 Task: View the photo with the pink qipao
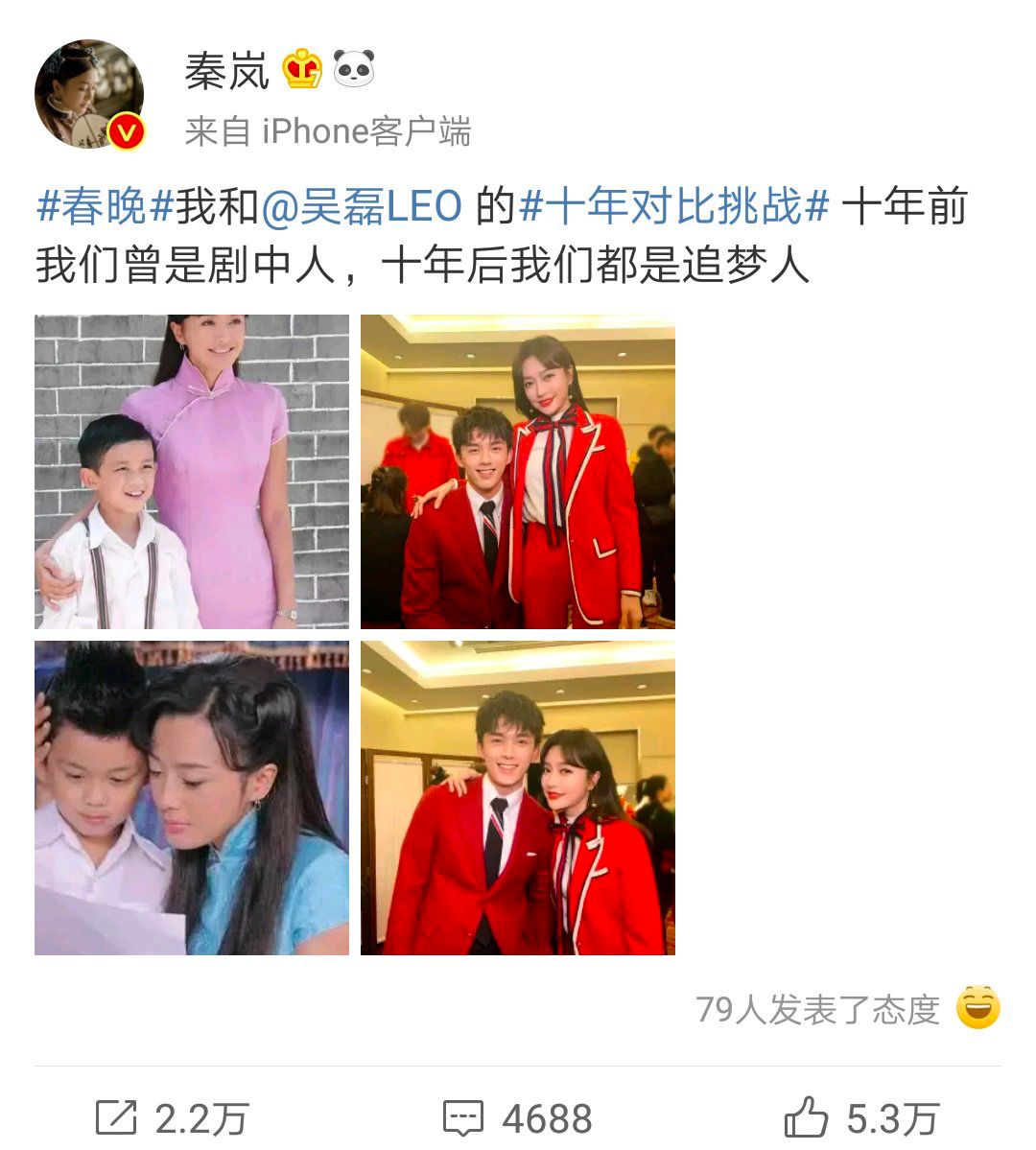click(x=192, y=471)
